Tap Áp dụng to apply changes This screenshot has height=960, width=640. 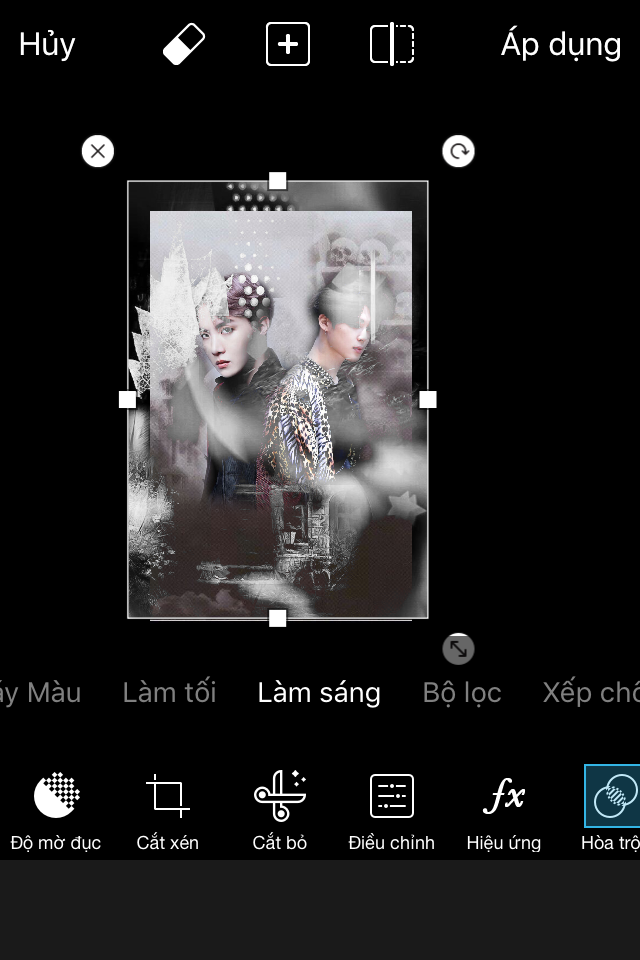coord(560,45)
